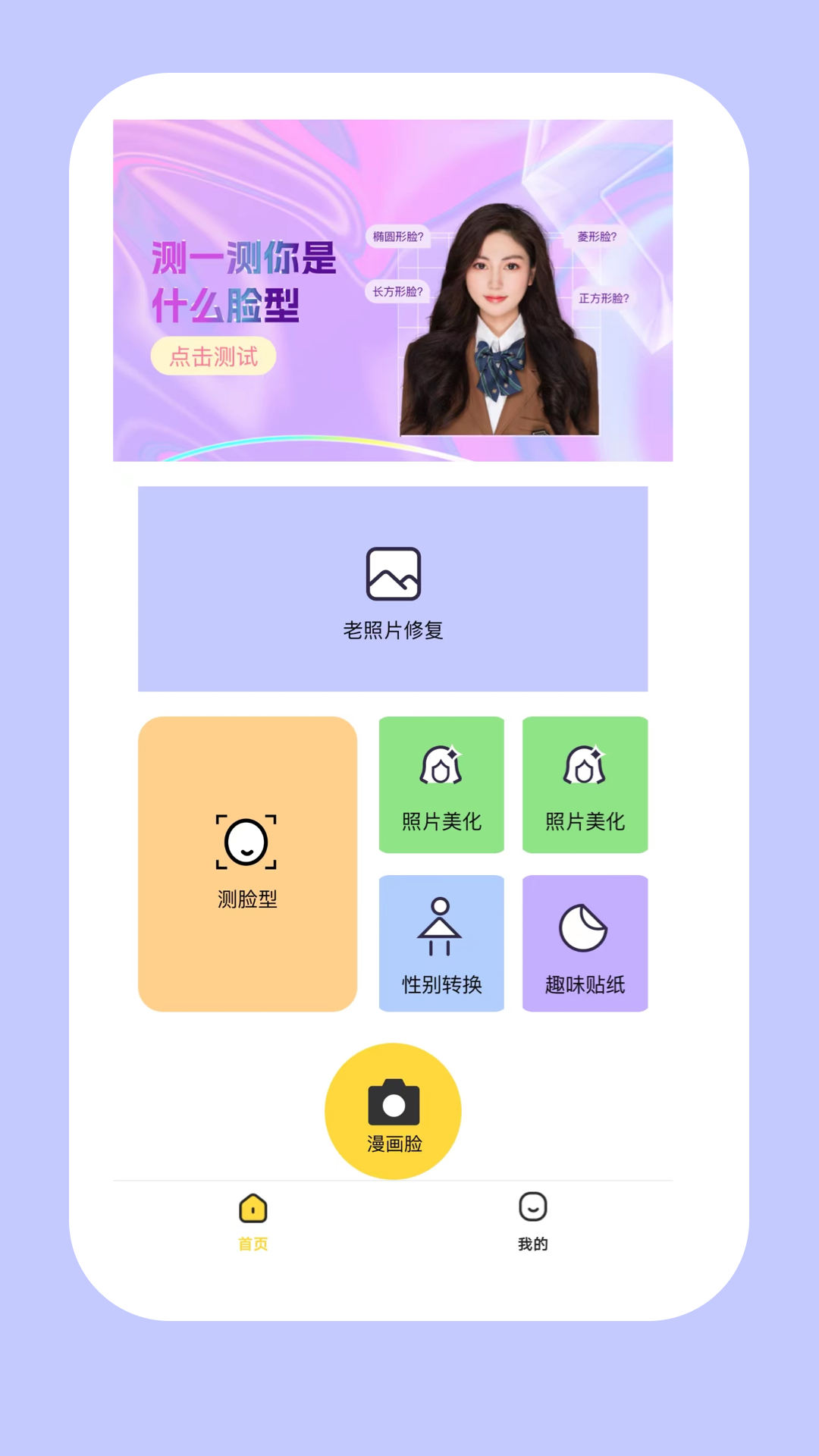Tap the 点击测试 face shape test banner
This screenshot has height=1456, width=819.
(x=213, y=356)
